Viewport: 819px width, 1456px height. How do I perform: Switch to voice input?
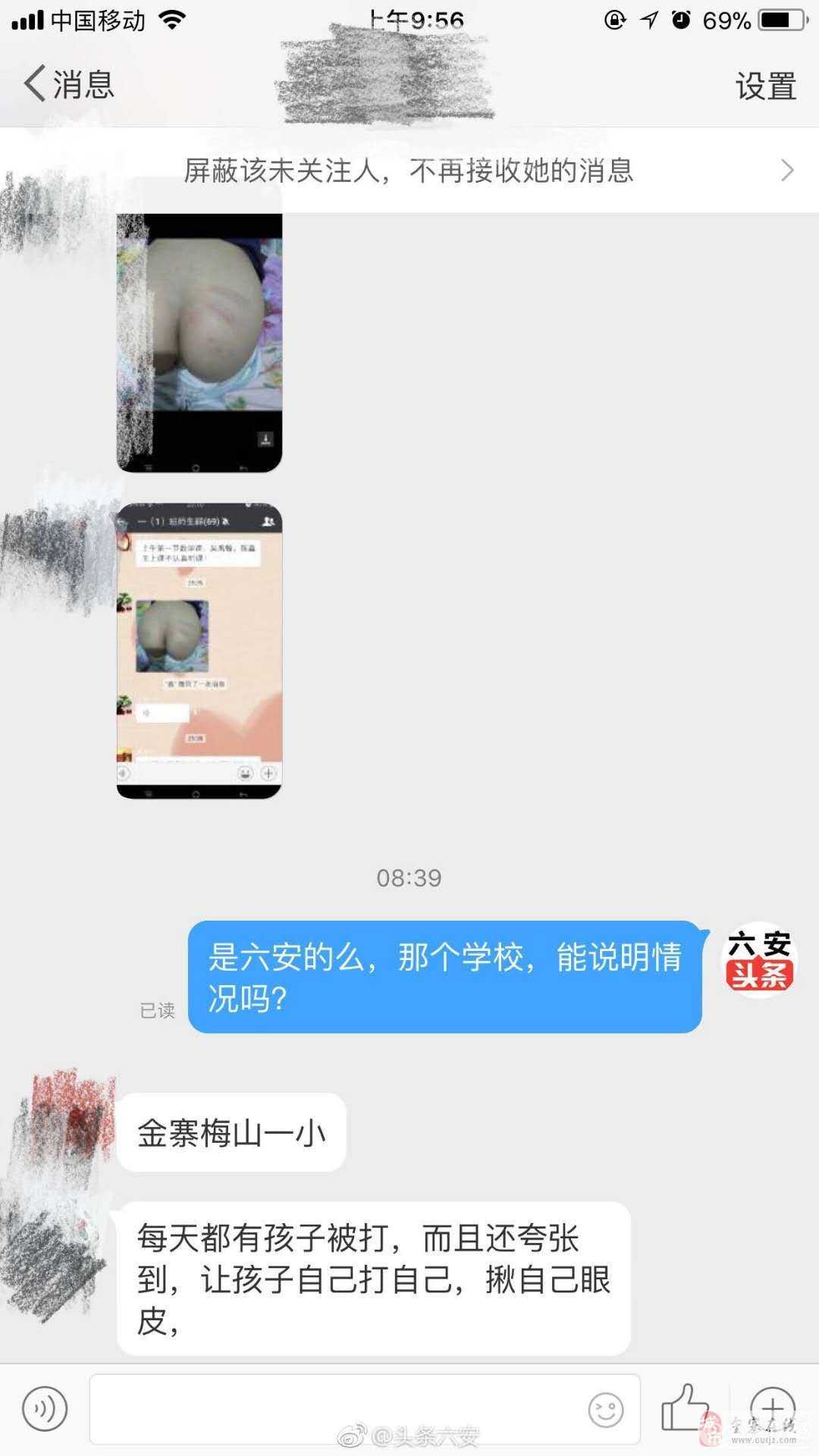click(45, 1409)
